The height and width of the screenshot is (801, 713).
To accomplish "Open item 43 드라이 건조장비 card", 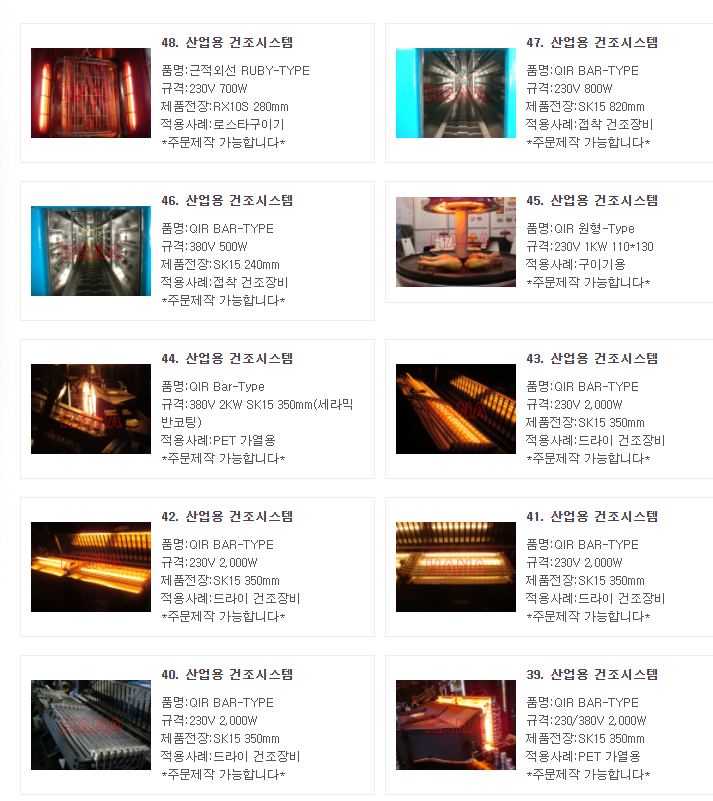I will pyautogui.click(x=592, y=359).
